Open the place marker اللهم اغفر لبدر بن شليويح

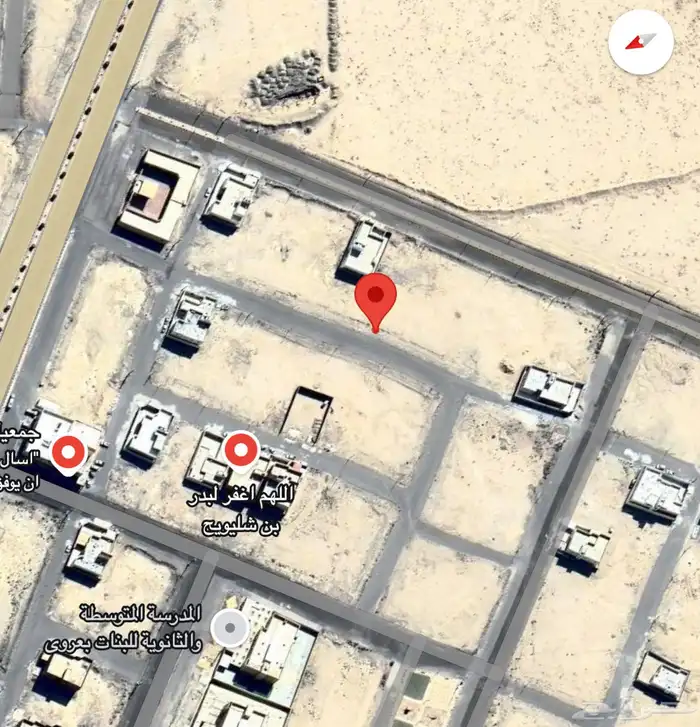[241, 451]
